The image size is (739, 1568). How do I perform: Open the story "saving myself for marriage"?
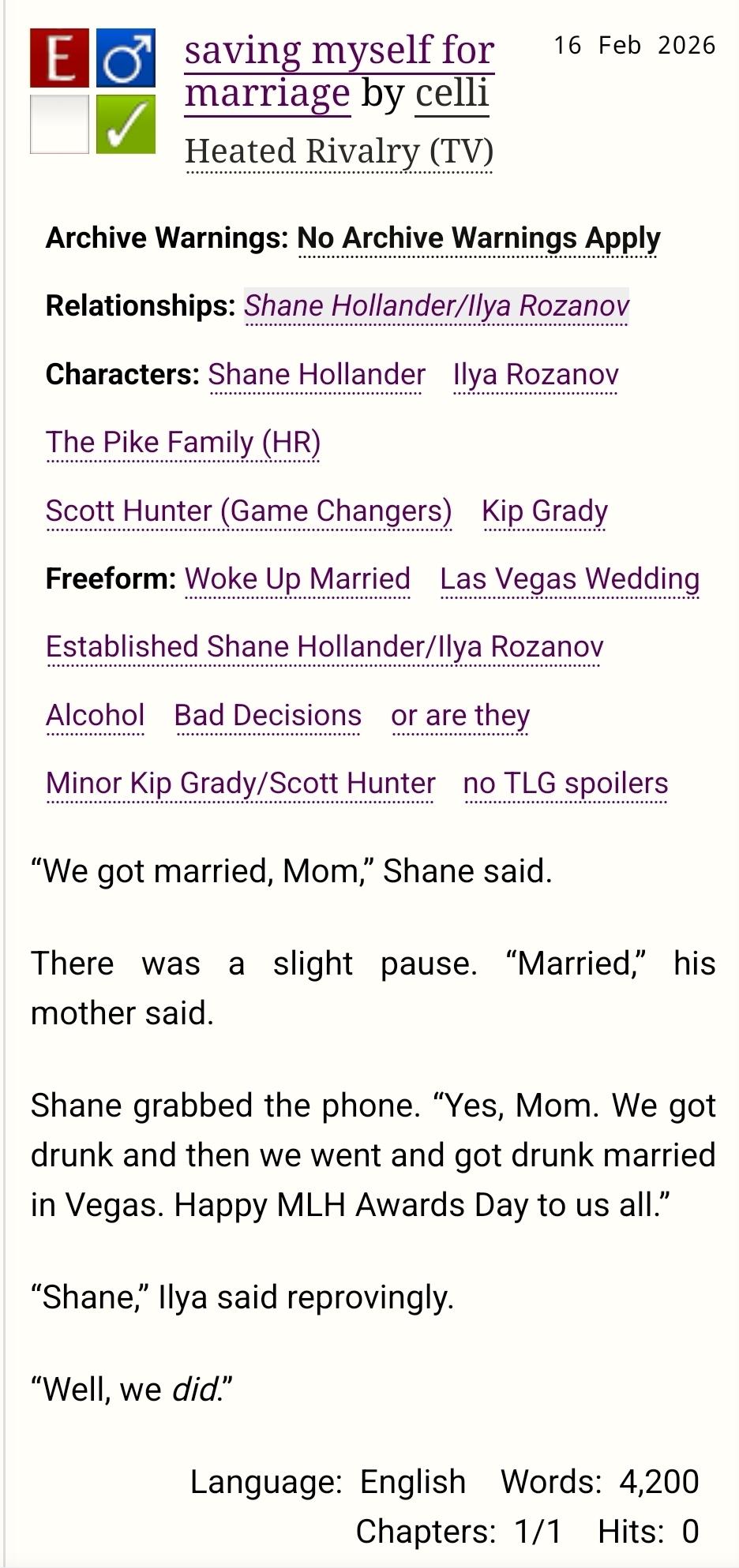(339, 52)
